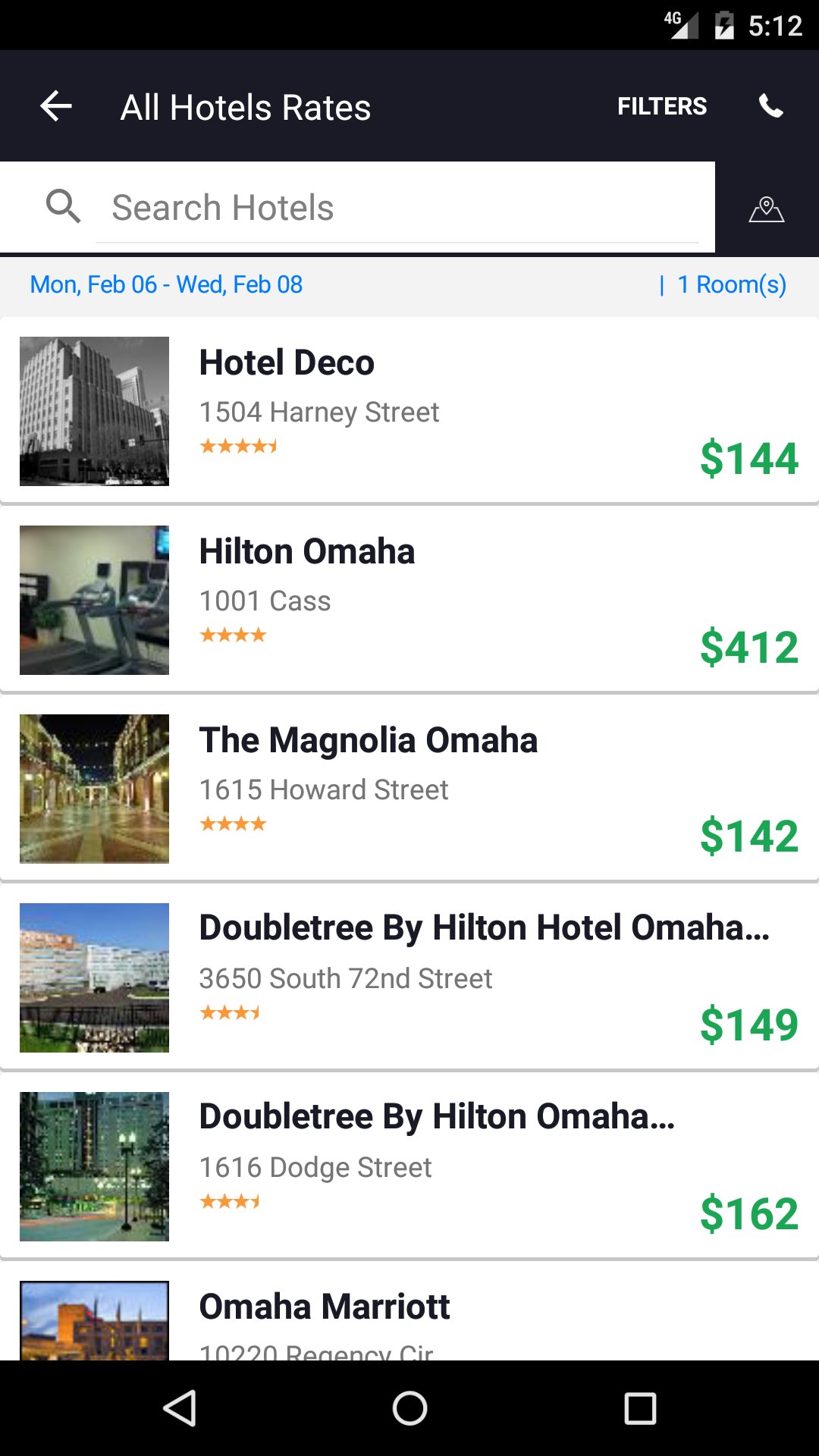This screenshot has width=819, height=1456.
Task: View Hilton Omaha at 1001 Cass
Action: [x=409, y=600]
